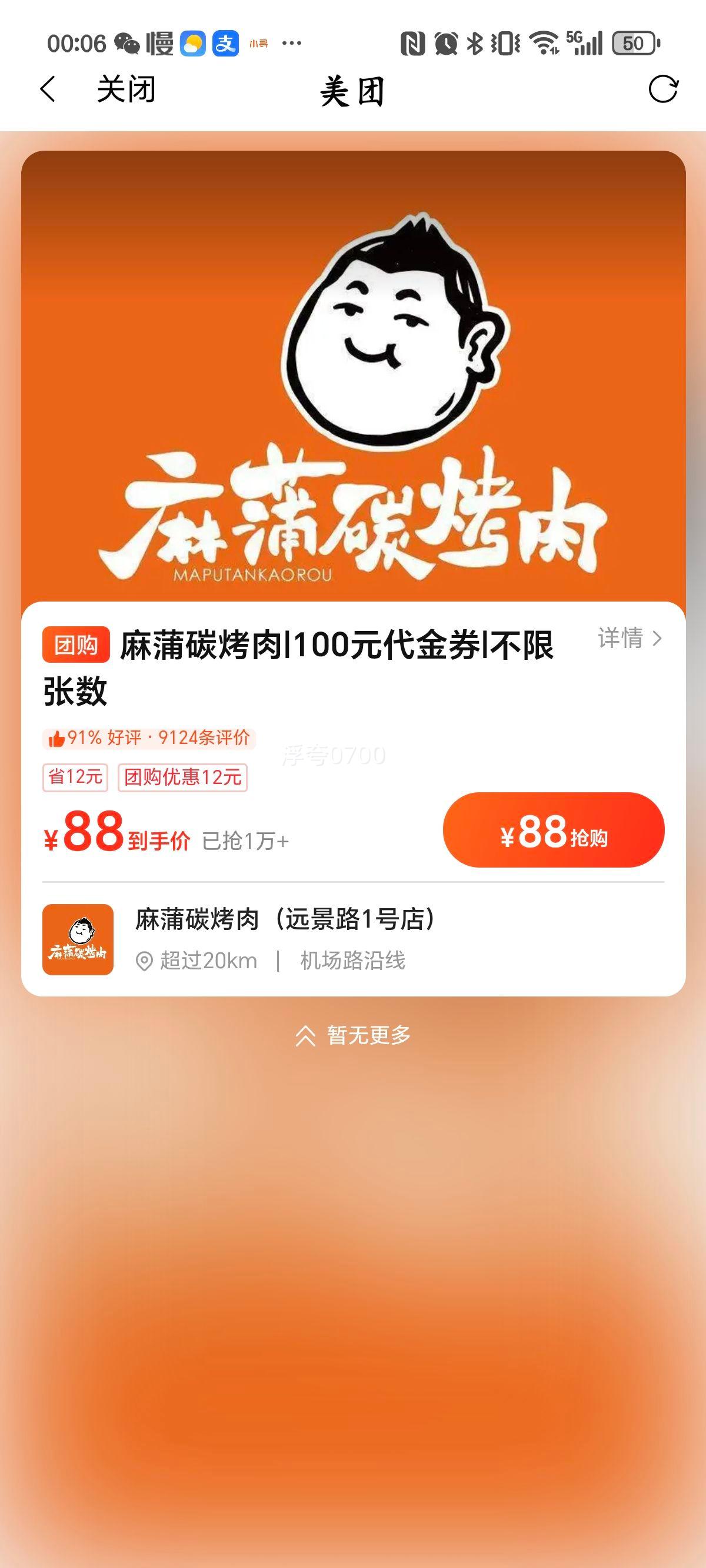Viewport: 706px width, 1568px height.
Task: Tap the weather icon in the status bar
Action: [191, 41]
